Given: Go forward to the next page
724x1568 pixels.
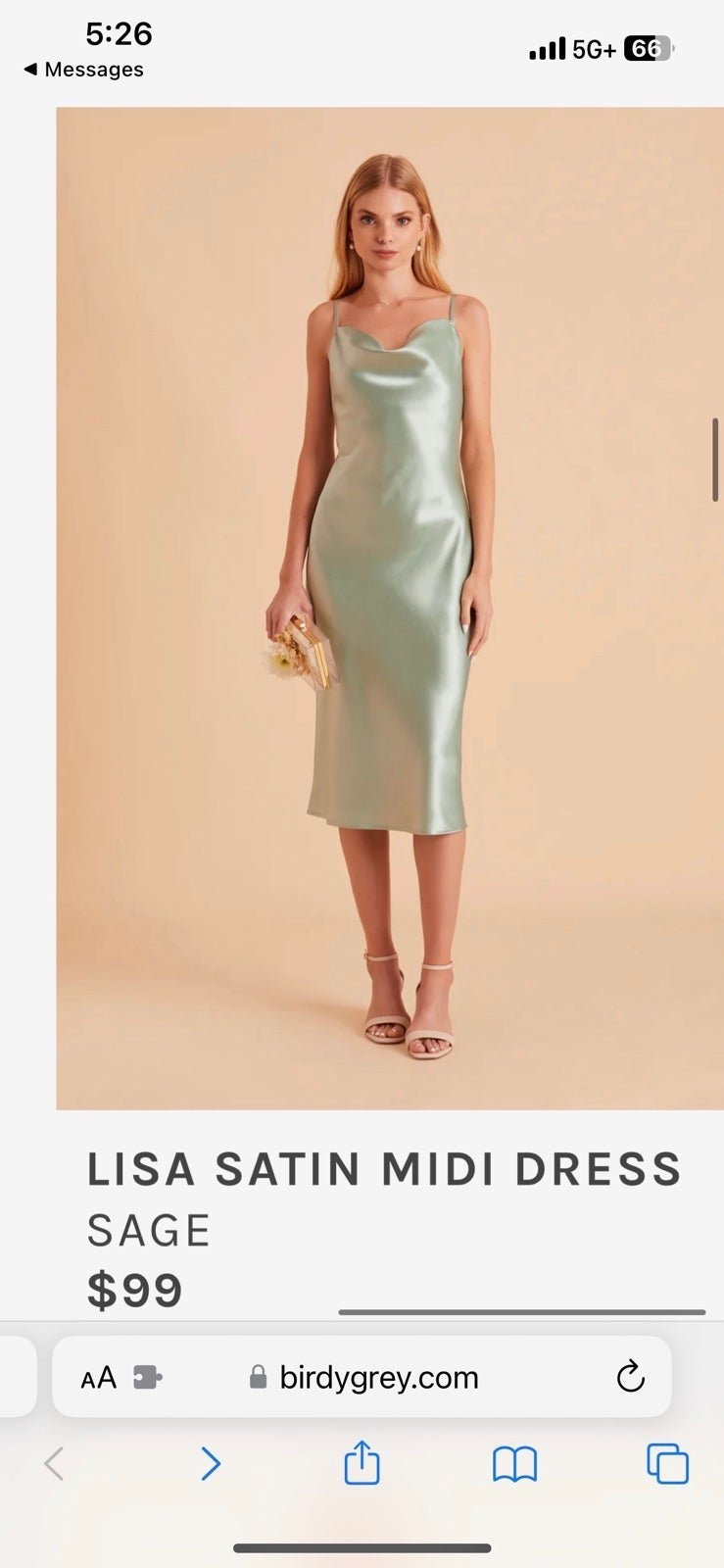Looking at the screenshot, I should pos(211,1464).
